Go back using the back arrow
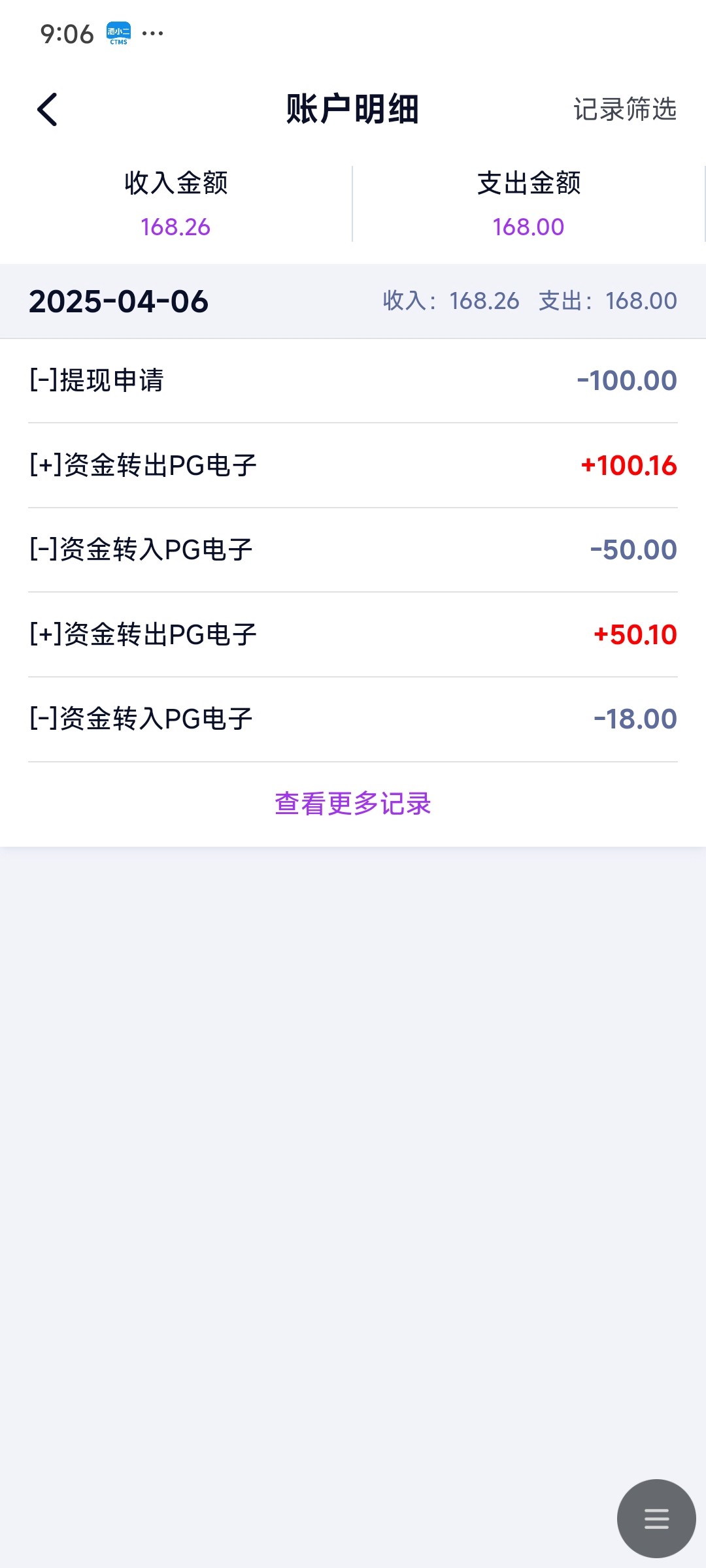This screenshot has height=1568, width=706. (x=47, y=109)
